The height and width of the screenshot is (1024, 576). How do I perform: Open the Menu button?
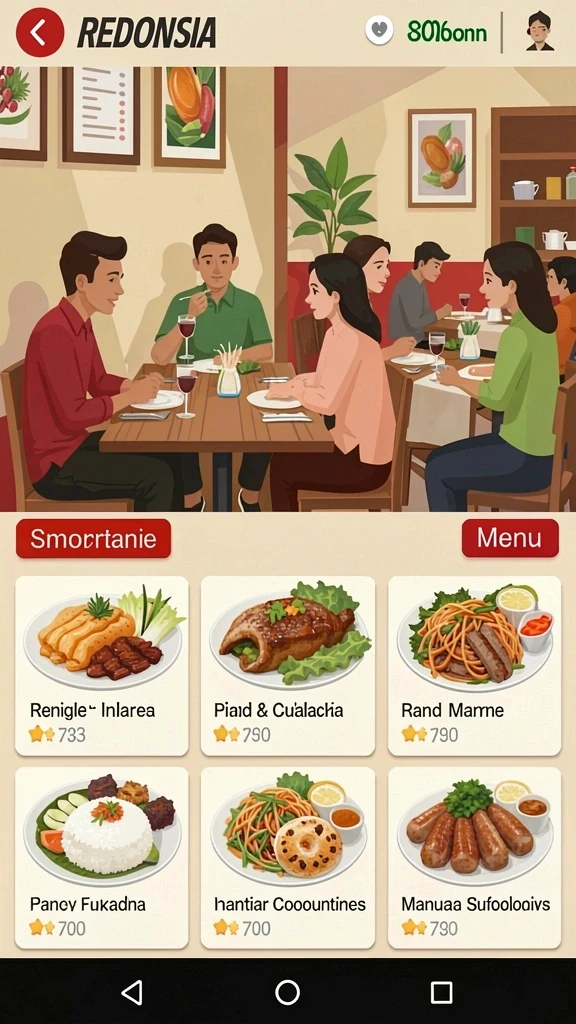click(510, 538)
